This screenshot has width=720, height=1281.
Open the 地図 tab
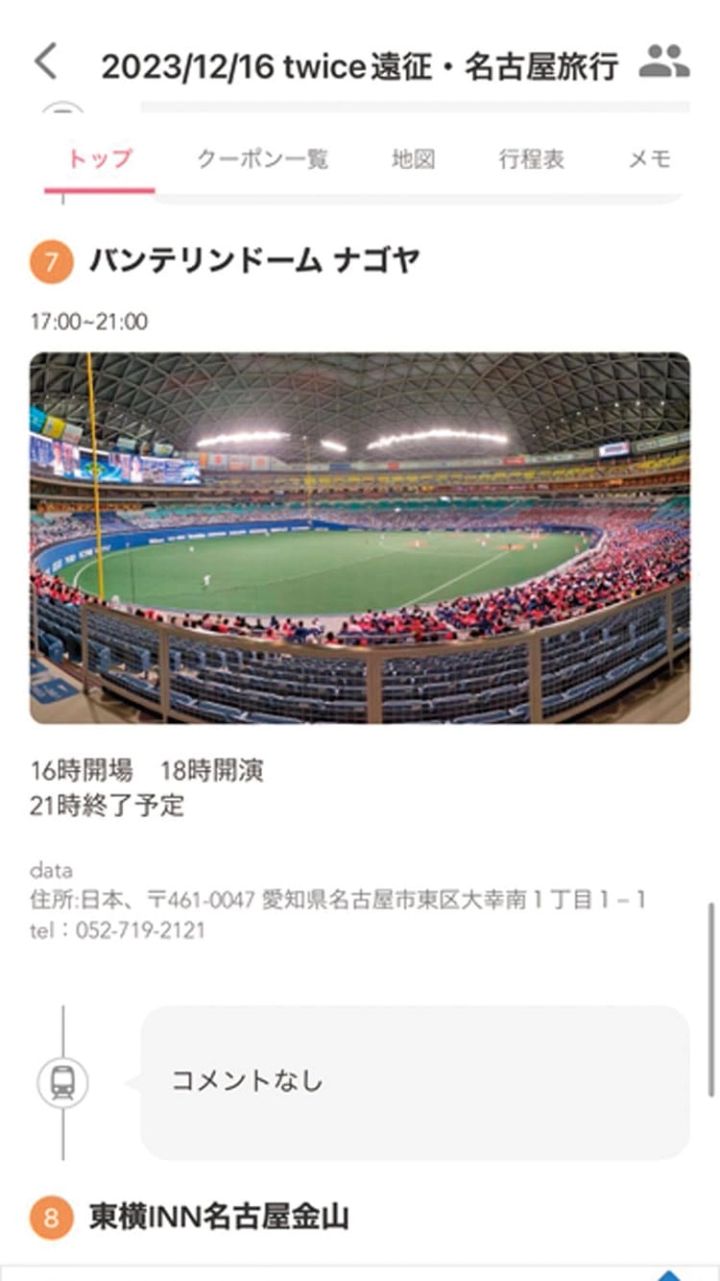[x=413, y=159]
